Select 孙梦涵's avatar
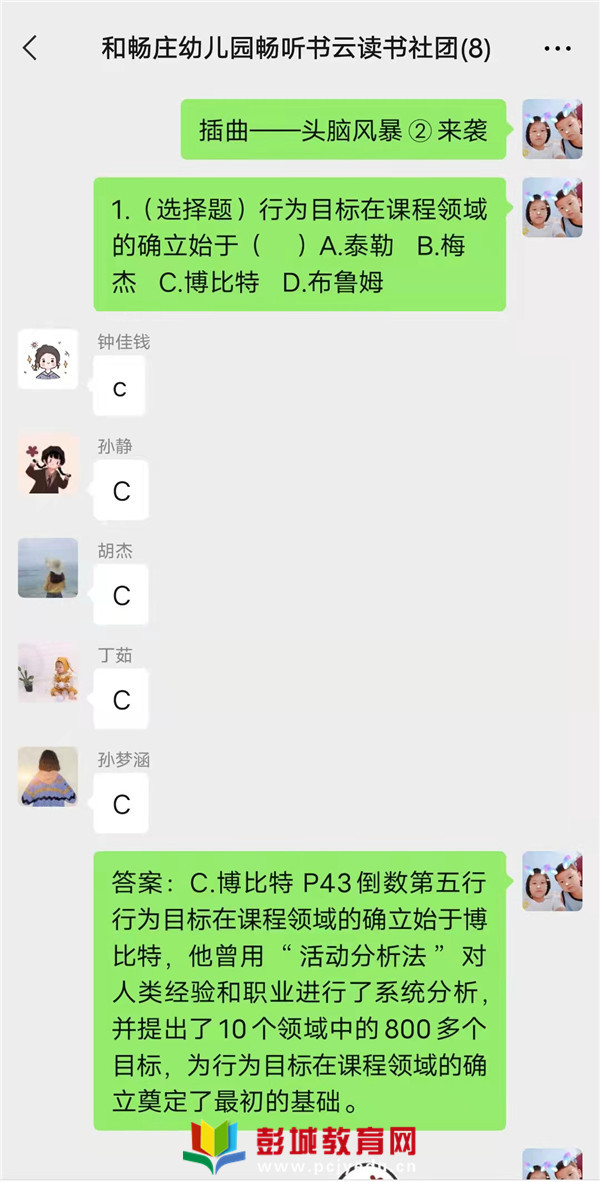 pos(48,776)
